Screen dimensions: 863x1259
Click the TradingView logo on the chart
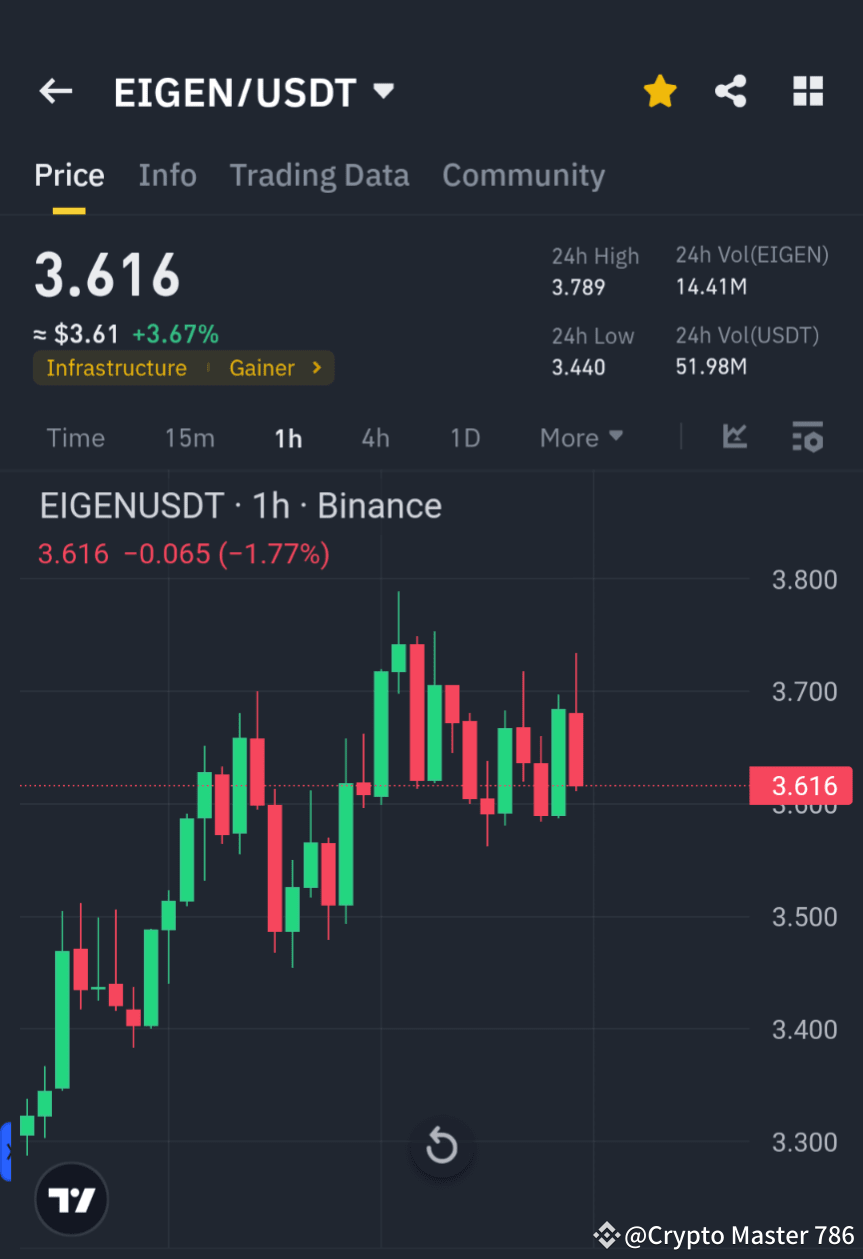tap(70, 1198)
